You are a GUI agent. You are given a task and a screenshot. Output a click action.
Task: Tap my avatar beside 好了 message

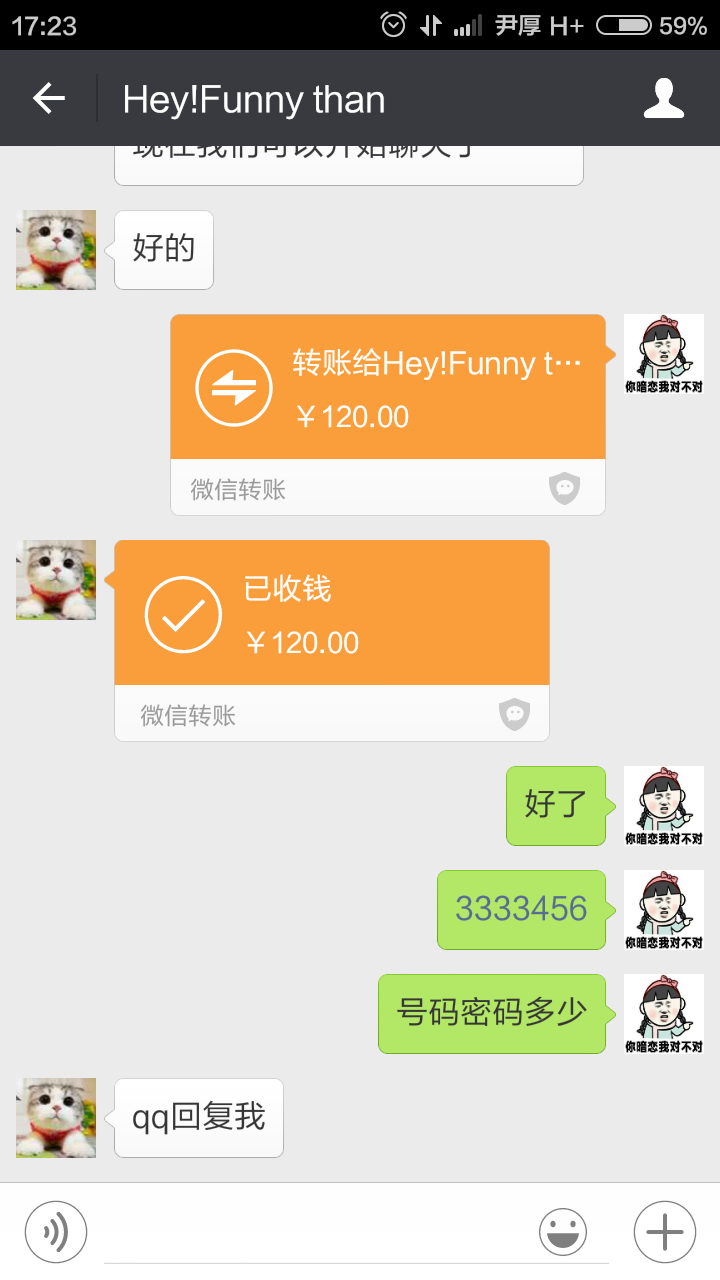point(664,806)
